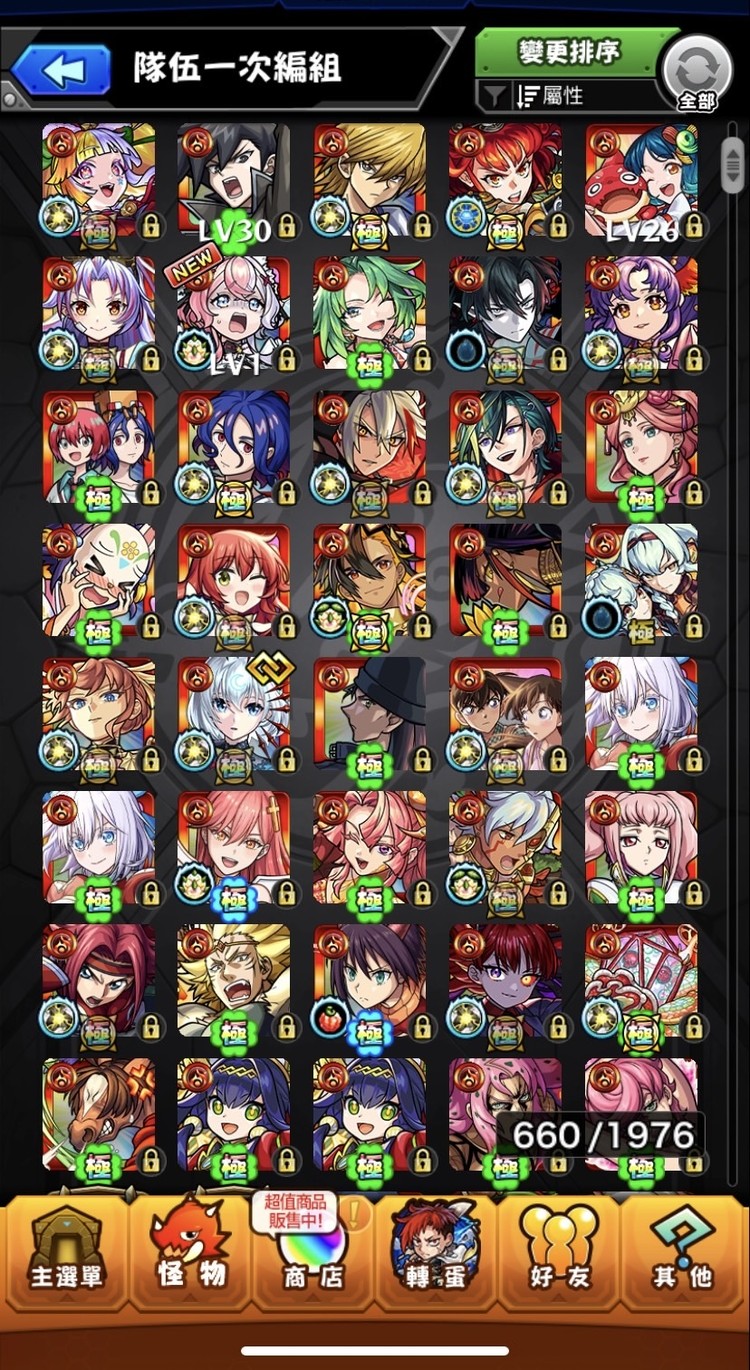The image size is (750, 1370).
Task: Tap the 變更排序 sort button
Action: 569,53
